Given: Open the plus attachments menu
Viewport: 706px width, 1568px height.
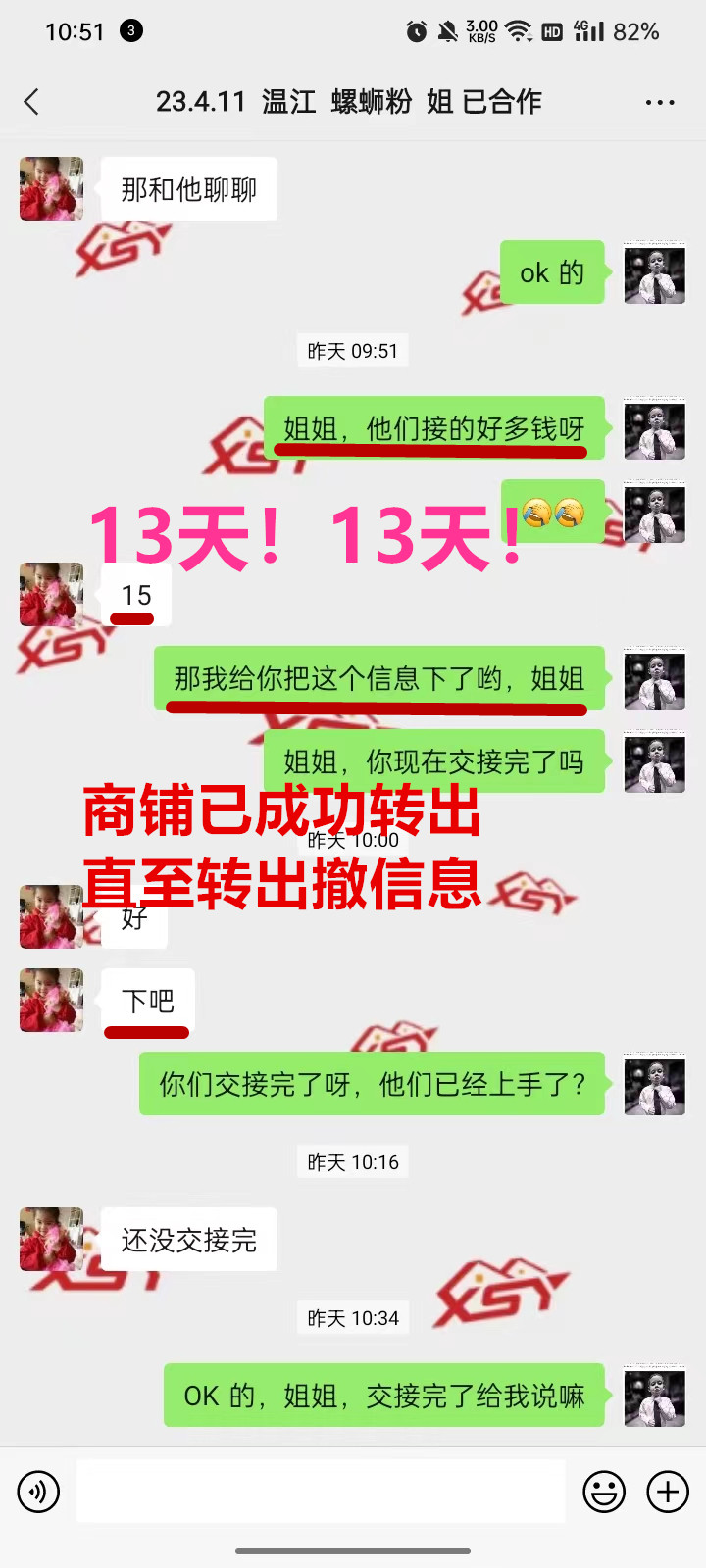Looking at the screenshot, I should click(x=668, y=1492).
